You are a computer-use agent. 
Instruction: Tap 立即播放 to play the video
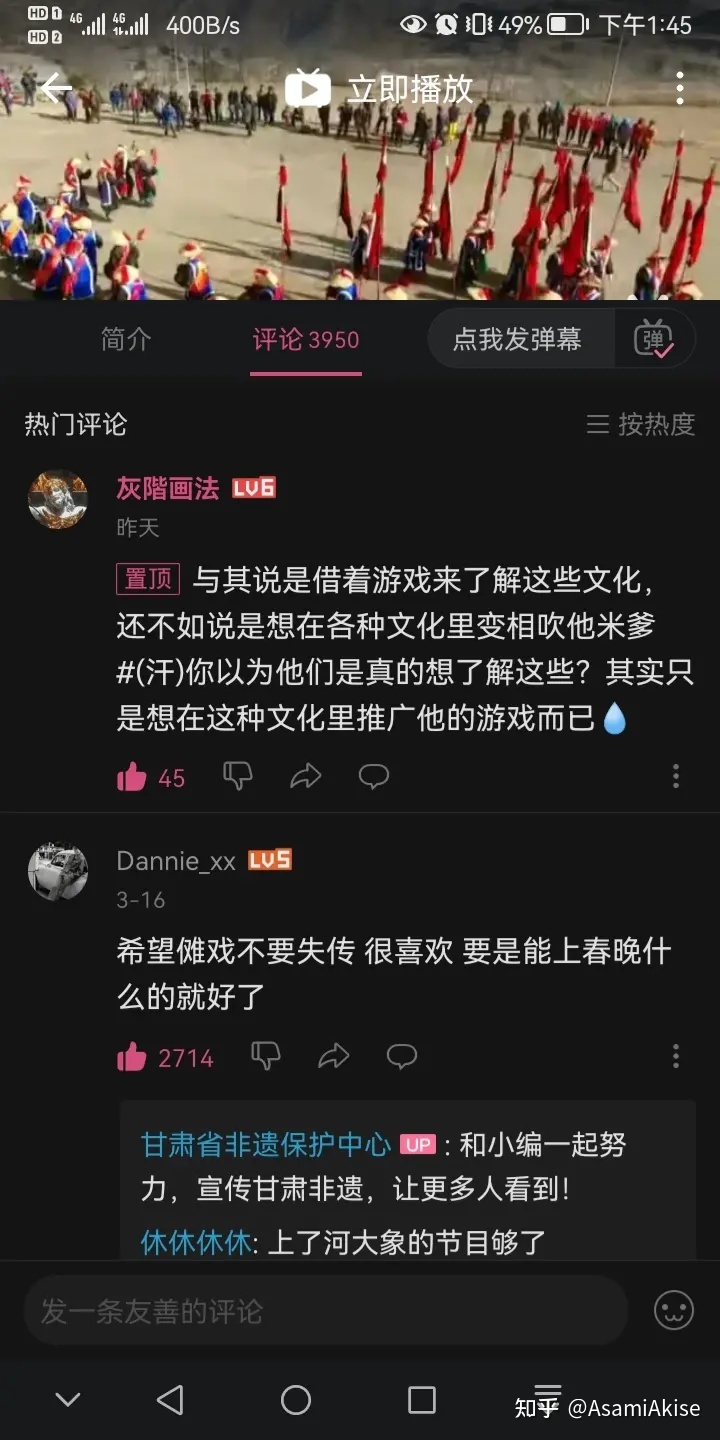coord(380,89)
